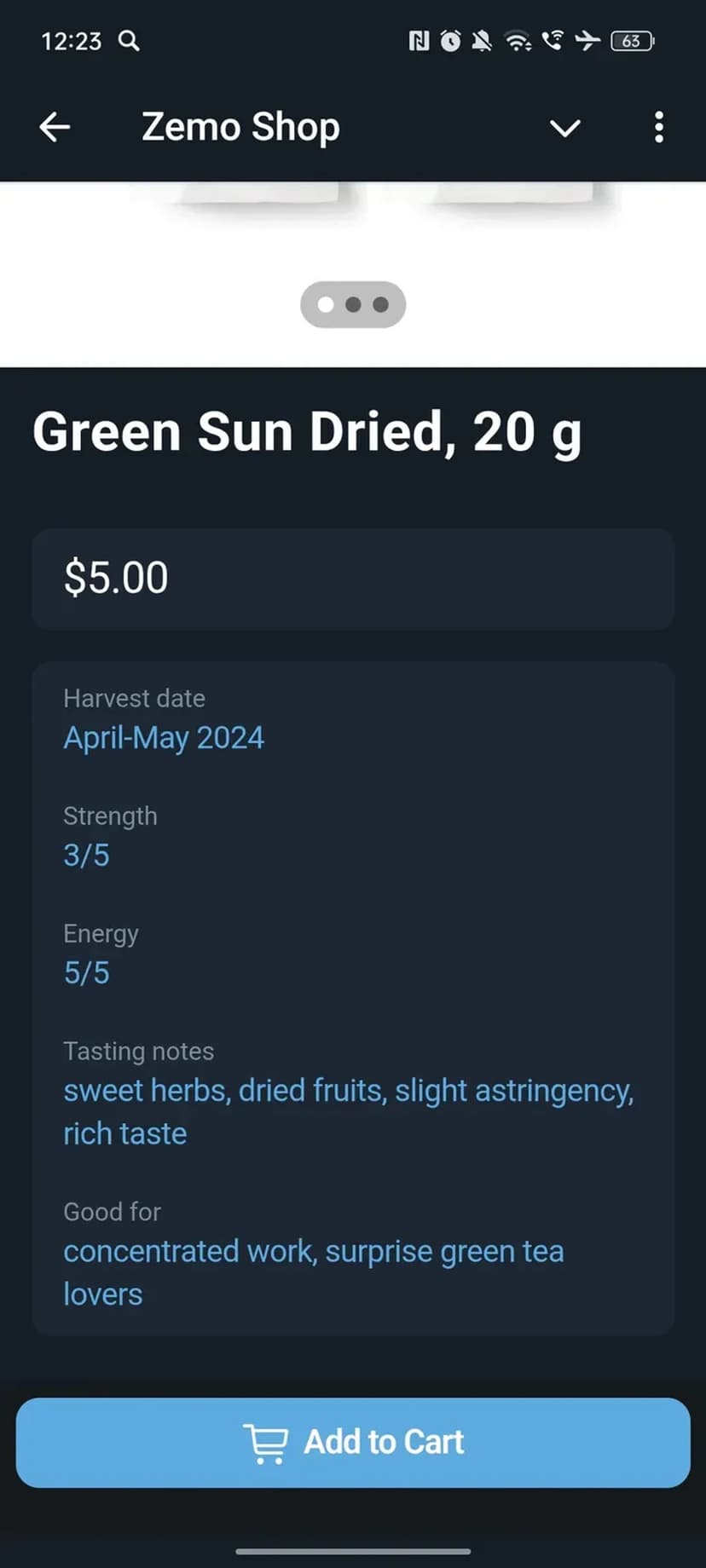
Task: Add Green Sun Dried to cart
Action: tap(353, 1442)
